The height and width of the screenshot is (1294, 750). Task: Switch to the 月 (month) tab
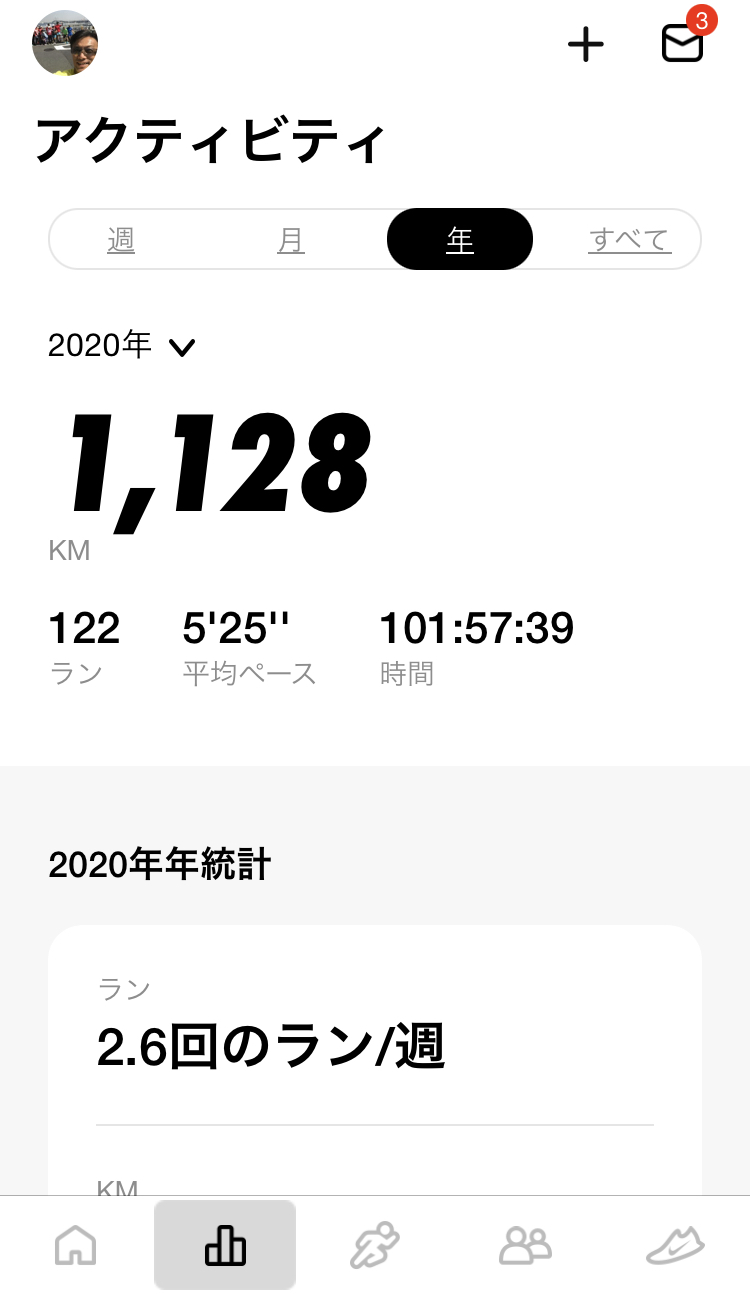click(291, 240)
